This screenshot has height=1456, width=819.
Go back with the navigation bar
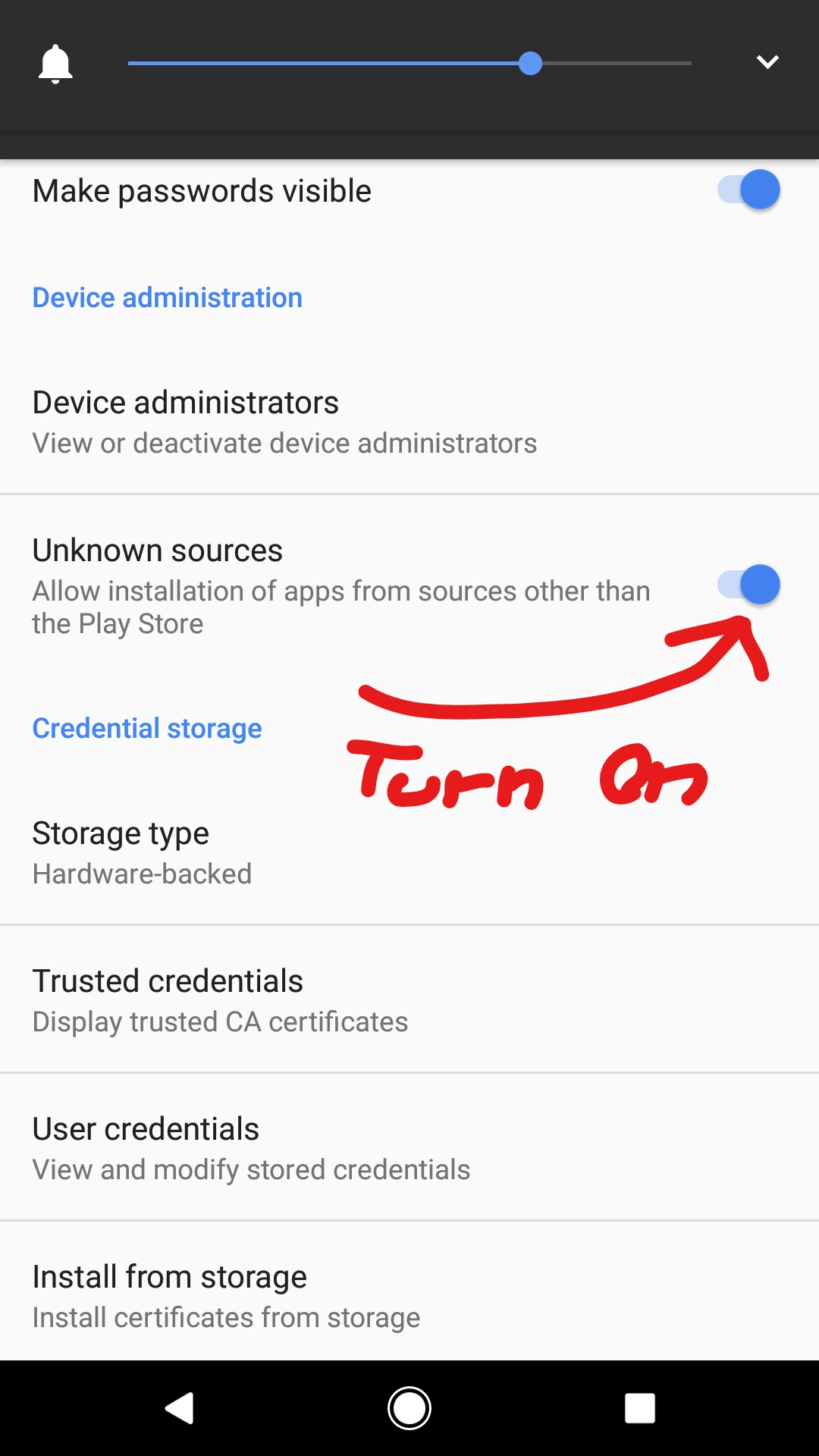(x=180, y=1408)
